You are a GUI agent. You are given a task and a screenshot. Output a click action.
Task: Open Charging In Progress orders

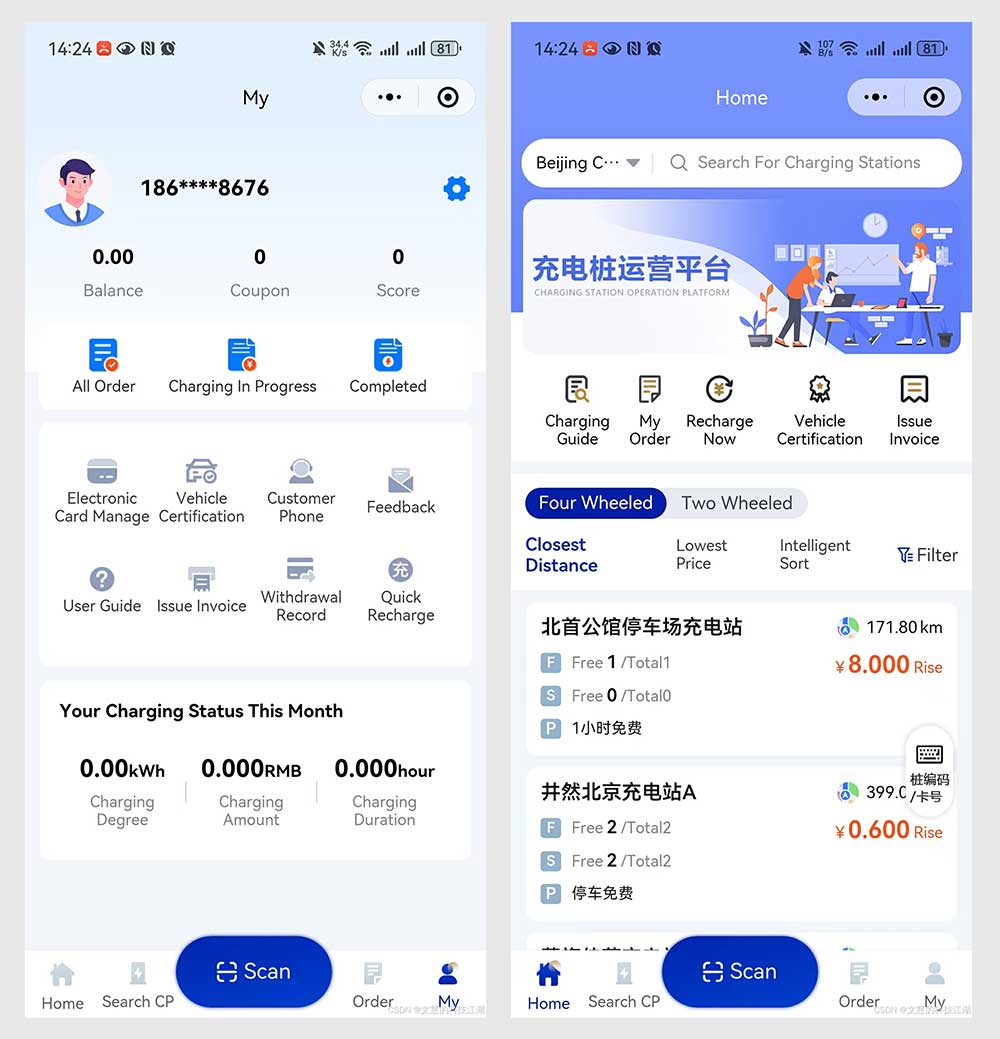[x=242, y=367]
